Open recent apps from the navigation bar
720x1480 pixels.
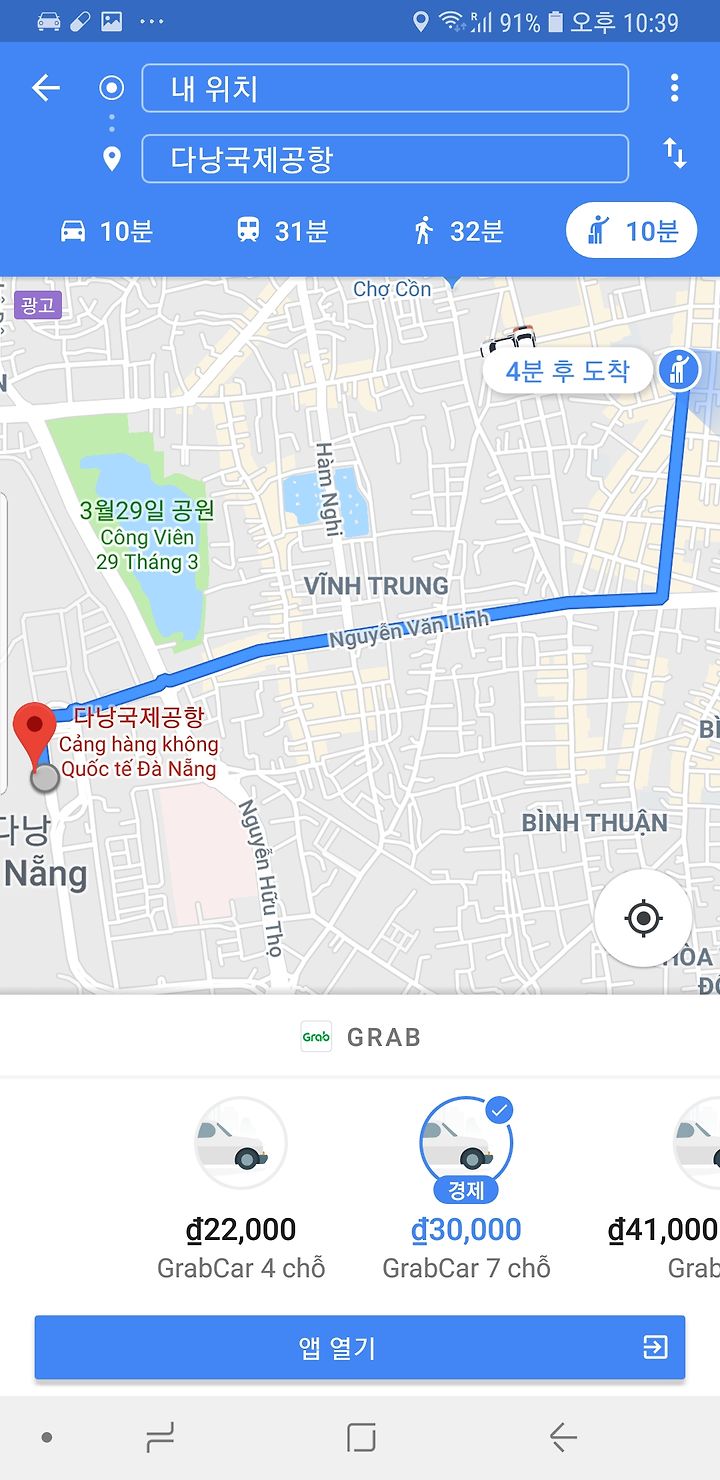click(160, 1438)
